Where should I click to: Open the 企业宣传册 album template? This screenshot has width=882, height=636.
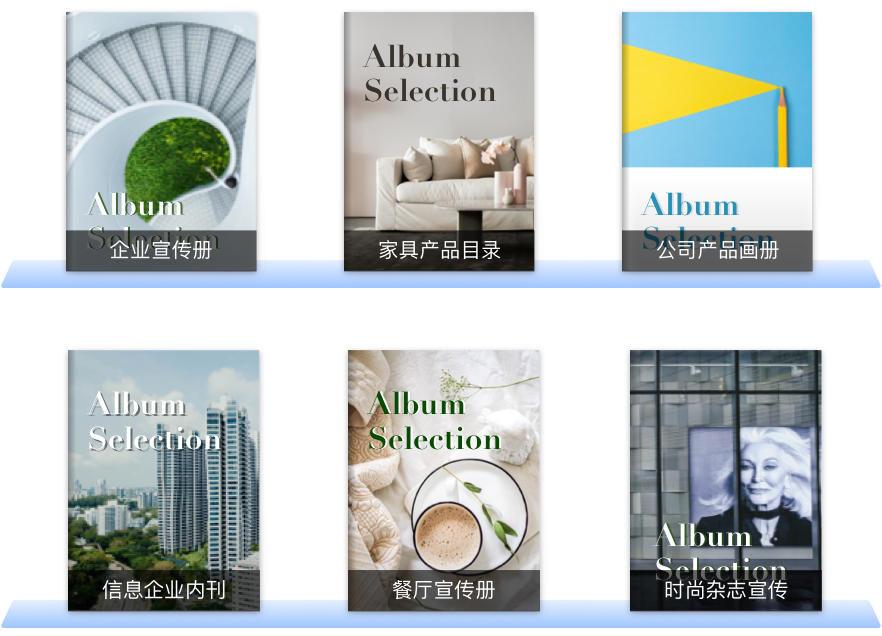[x=161, y=141]
